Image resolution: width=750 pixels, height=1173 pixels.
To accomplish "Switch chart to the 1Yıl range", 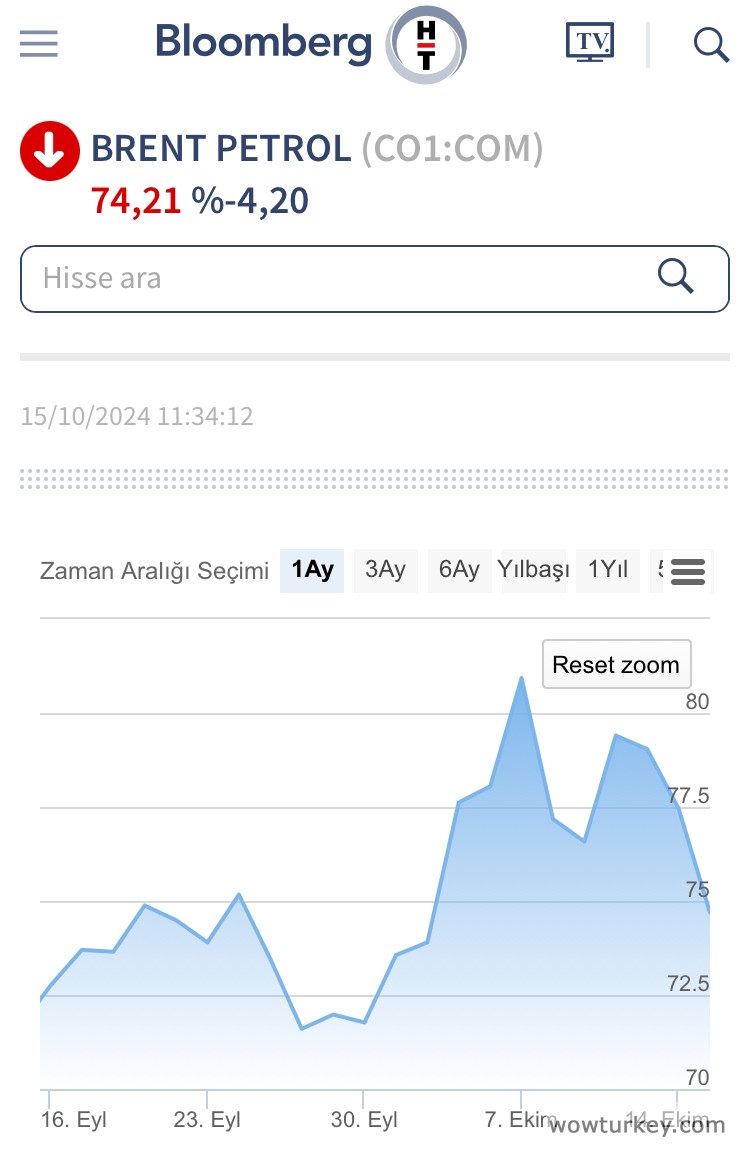I will click(x=608, y=570).
